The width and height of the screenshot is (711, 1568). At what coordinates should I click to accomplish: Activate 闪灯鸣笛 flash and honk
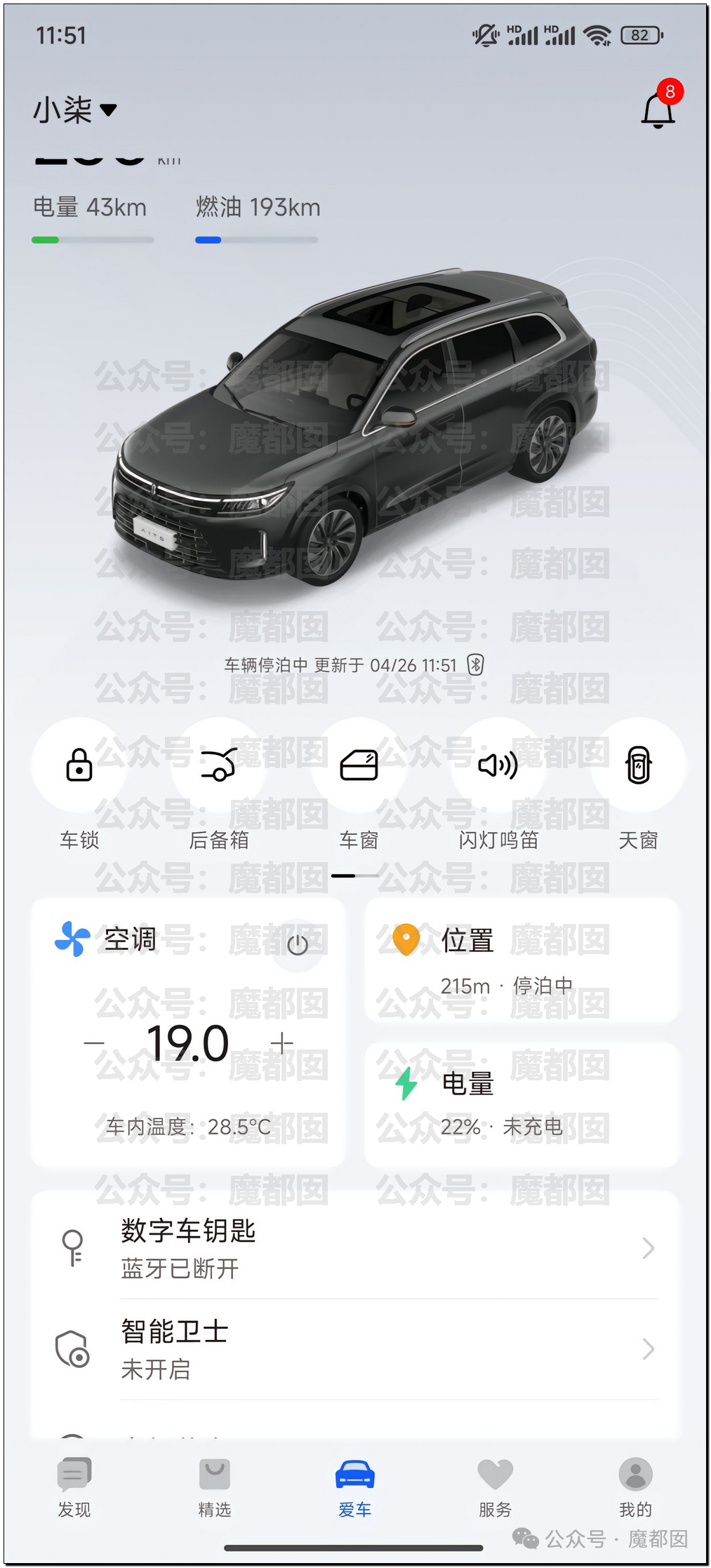(x=498, y=765)
